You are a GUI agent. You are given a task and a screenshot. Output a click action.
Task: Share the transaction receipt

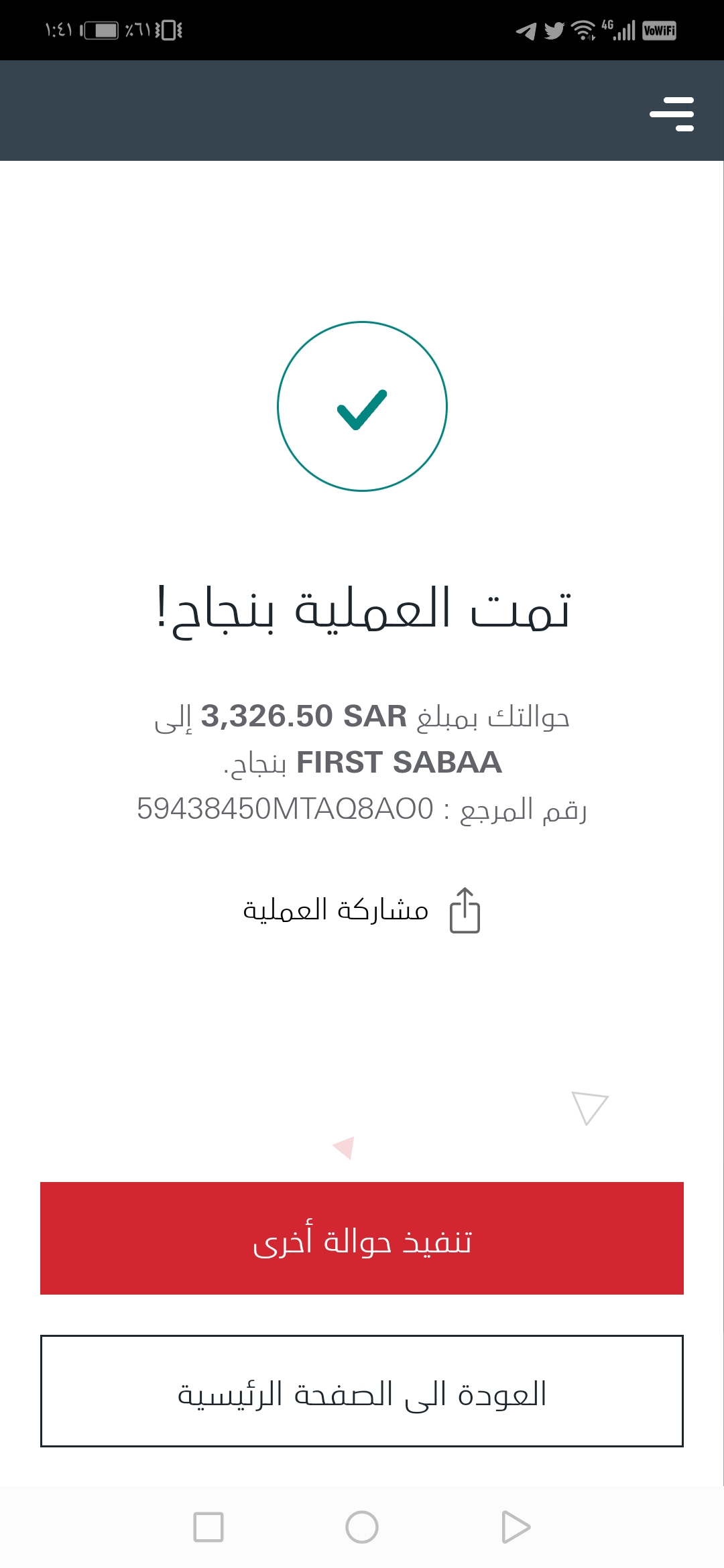pos(362,910)
